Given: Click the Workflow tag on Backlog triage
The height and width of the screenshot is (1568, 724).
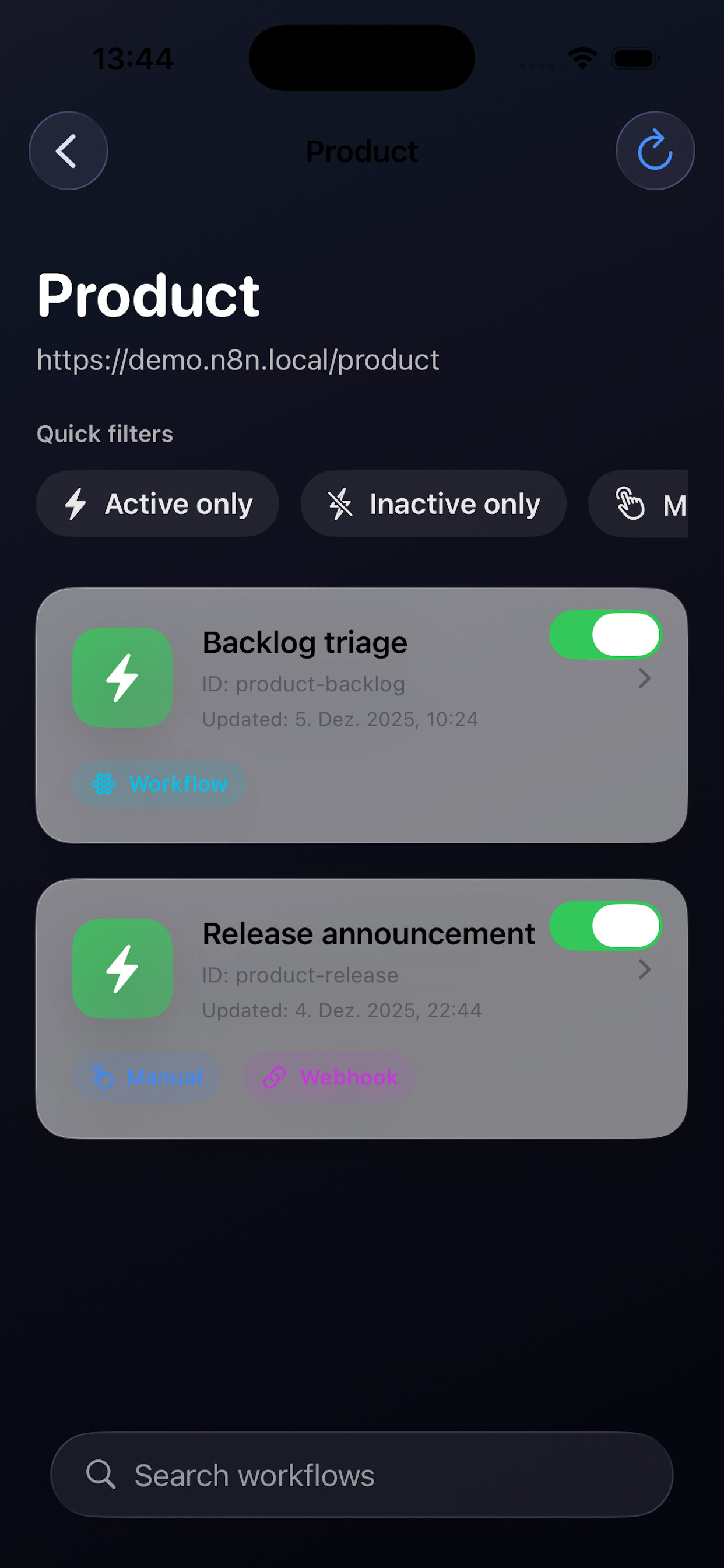Looking at the screenshot, I should 159,783.
